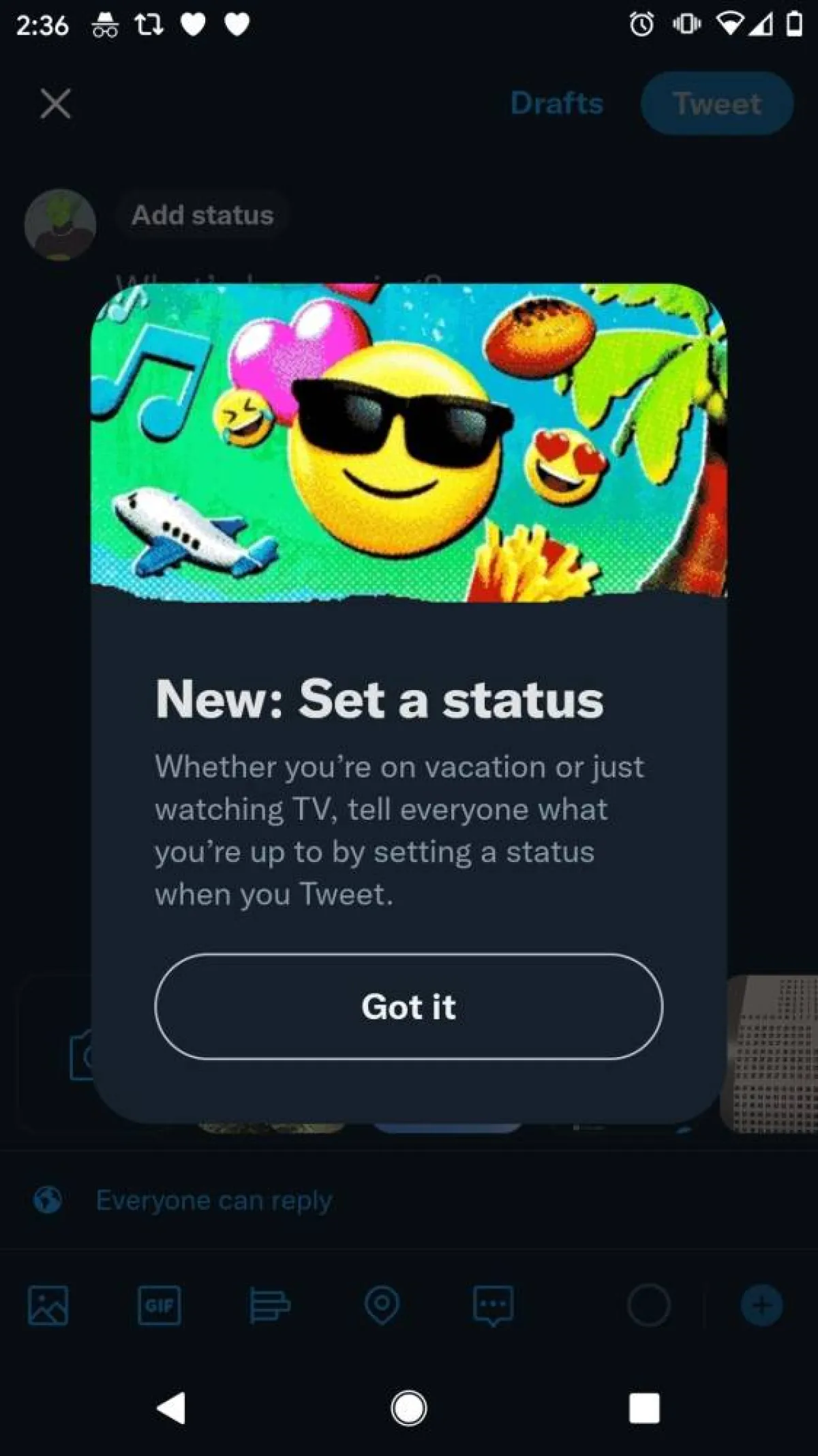The height and width of the screenshot is (1456, 818).
Task: Add a location tag
Action: pyautogui.click(x=382, y=1305)
